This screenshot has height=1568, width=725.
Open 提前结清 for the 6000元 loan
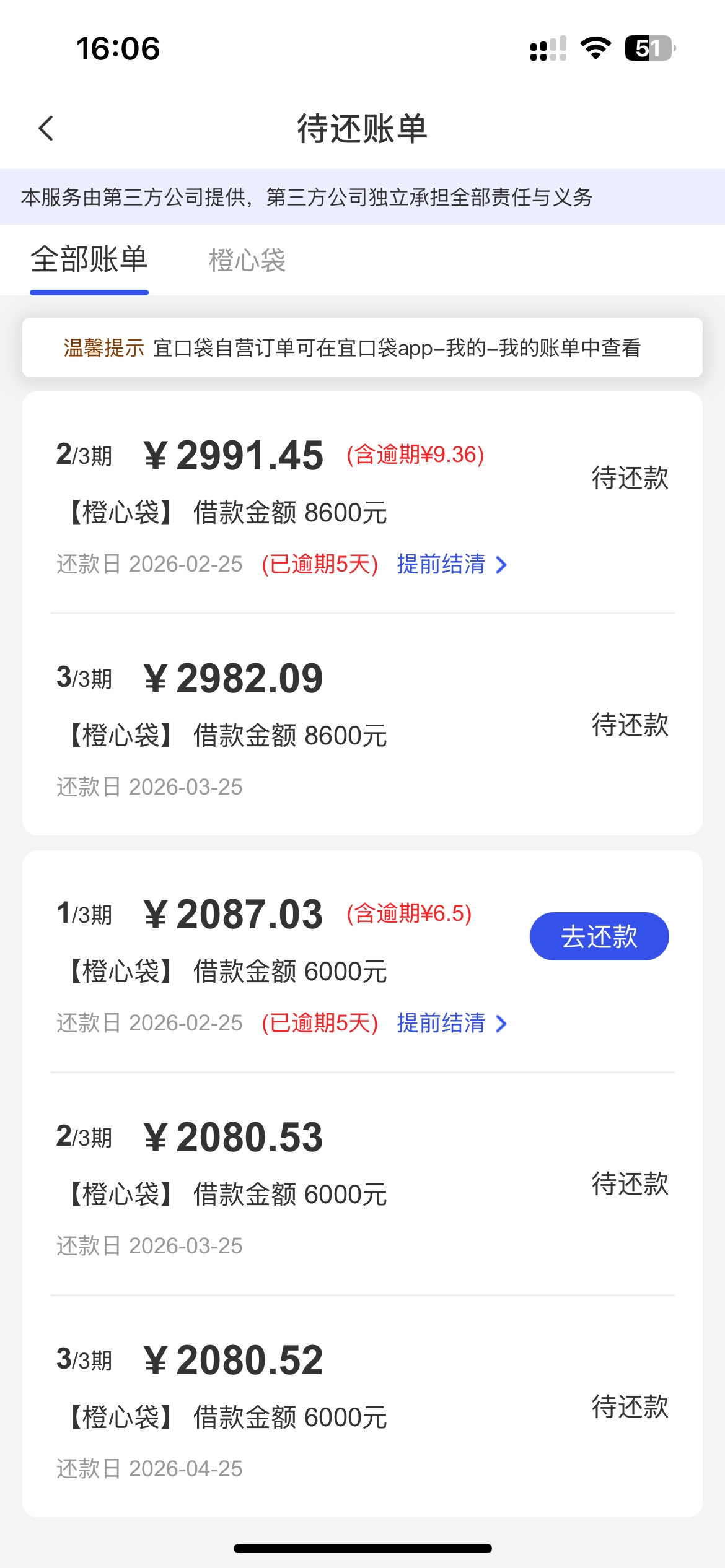(451, 1023)
